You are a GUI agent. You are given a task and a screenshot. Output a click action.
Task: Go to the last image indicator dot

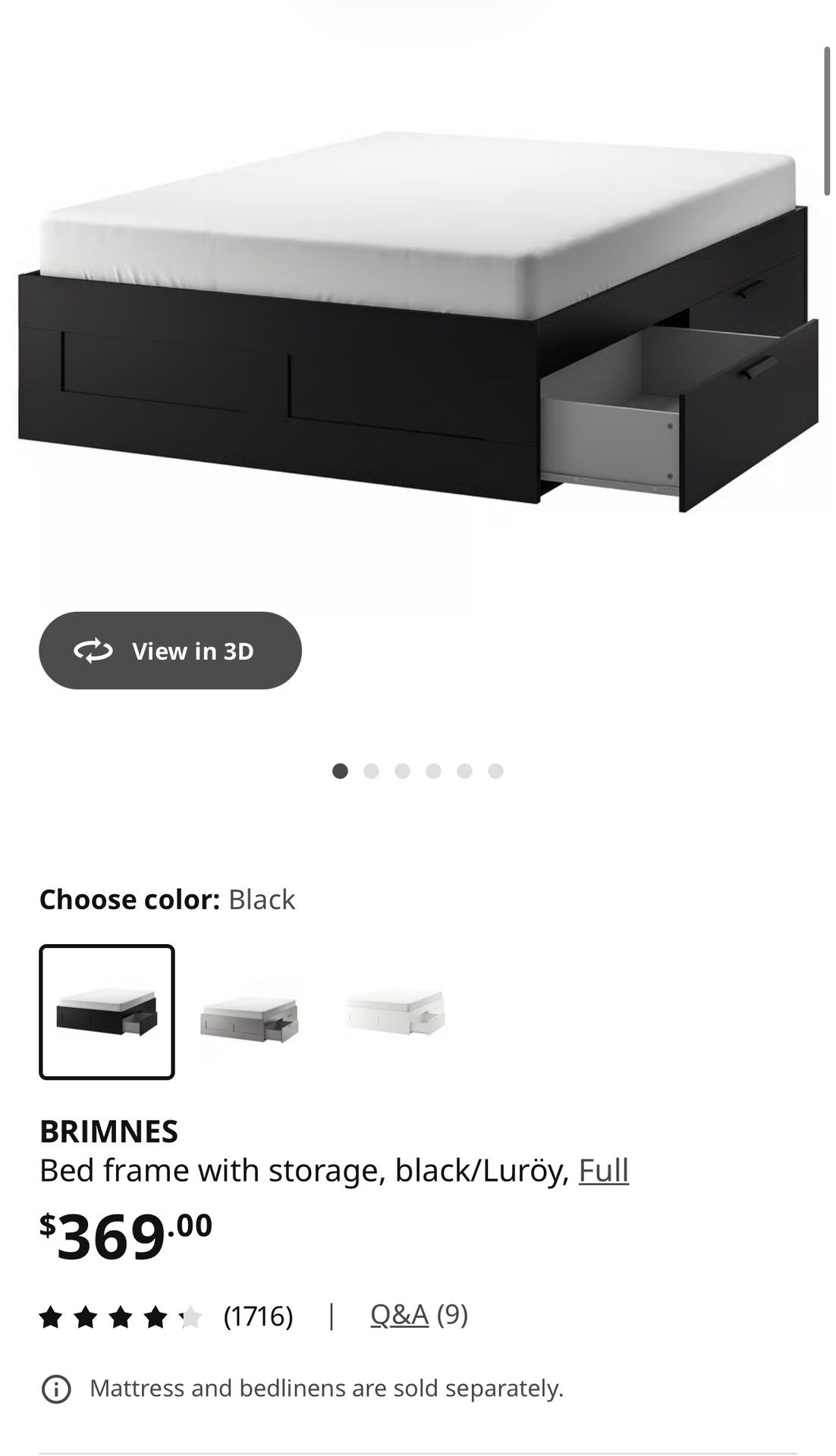pyautogui.click(x=495, y=771)
